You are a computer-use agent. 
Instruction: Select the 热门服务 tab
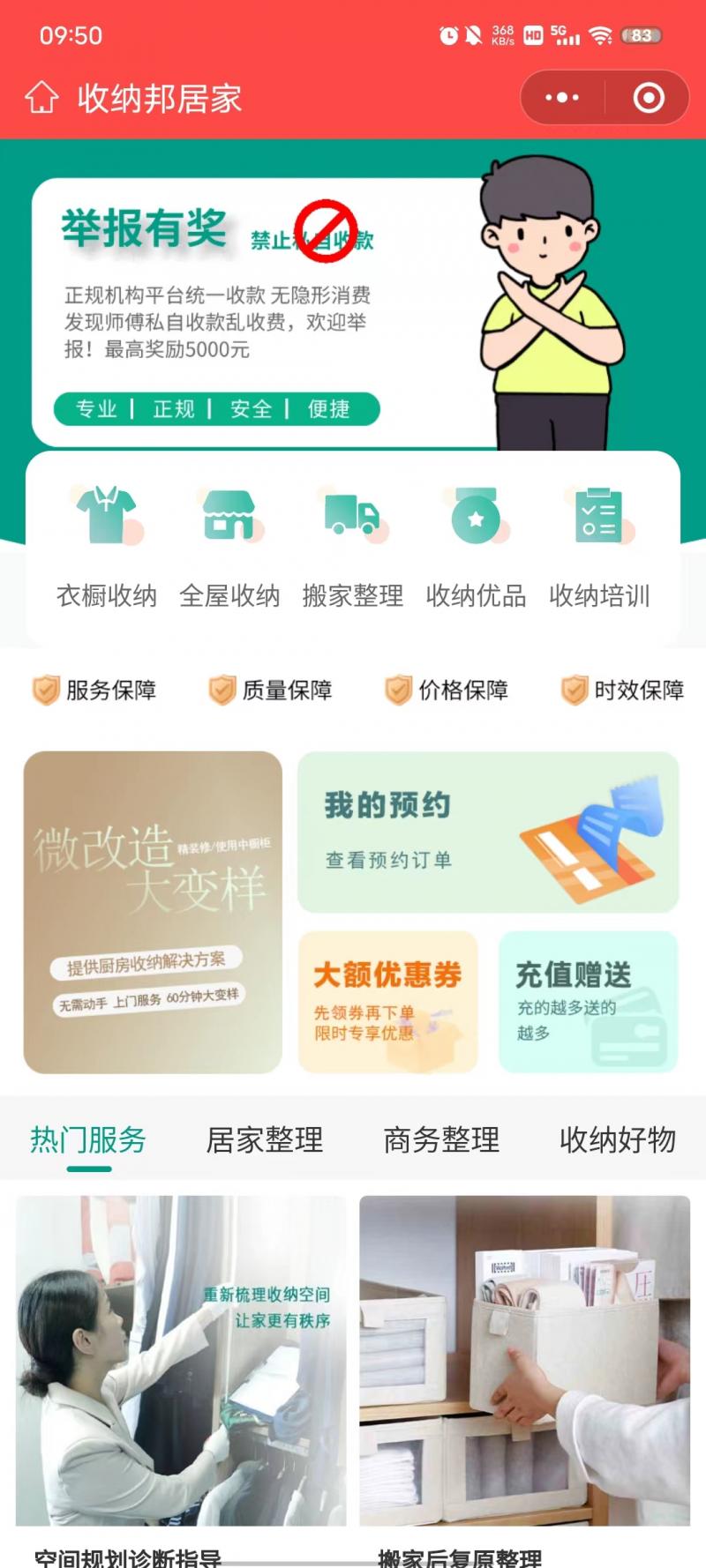(88, 1140)
